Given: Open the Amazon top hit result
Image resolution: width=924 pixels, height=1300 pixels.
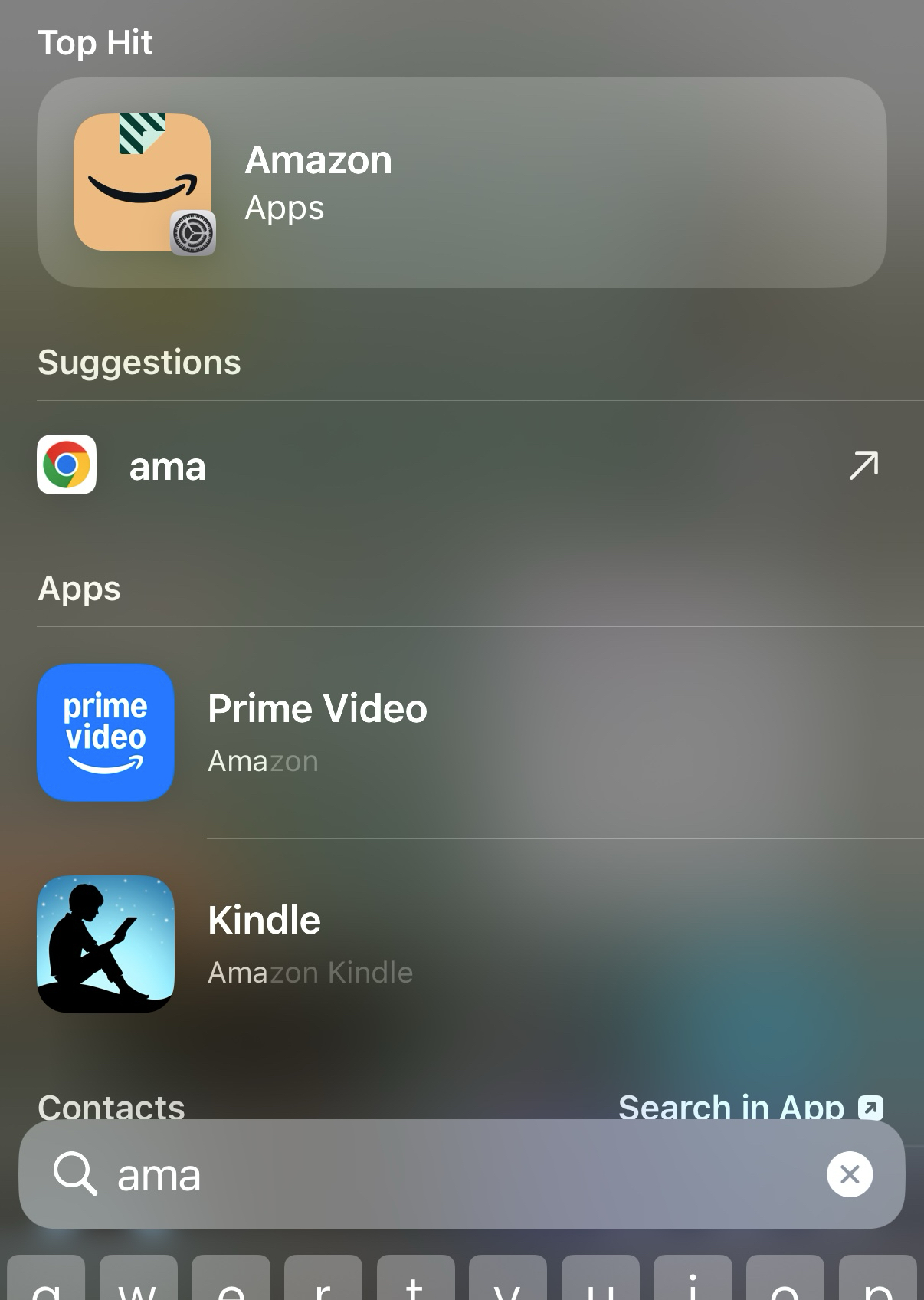Looking at the screenshot, I should (461, 182).
